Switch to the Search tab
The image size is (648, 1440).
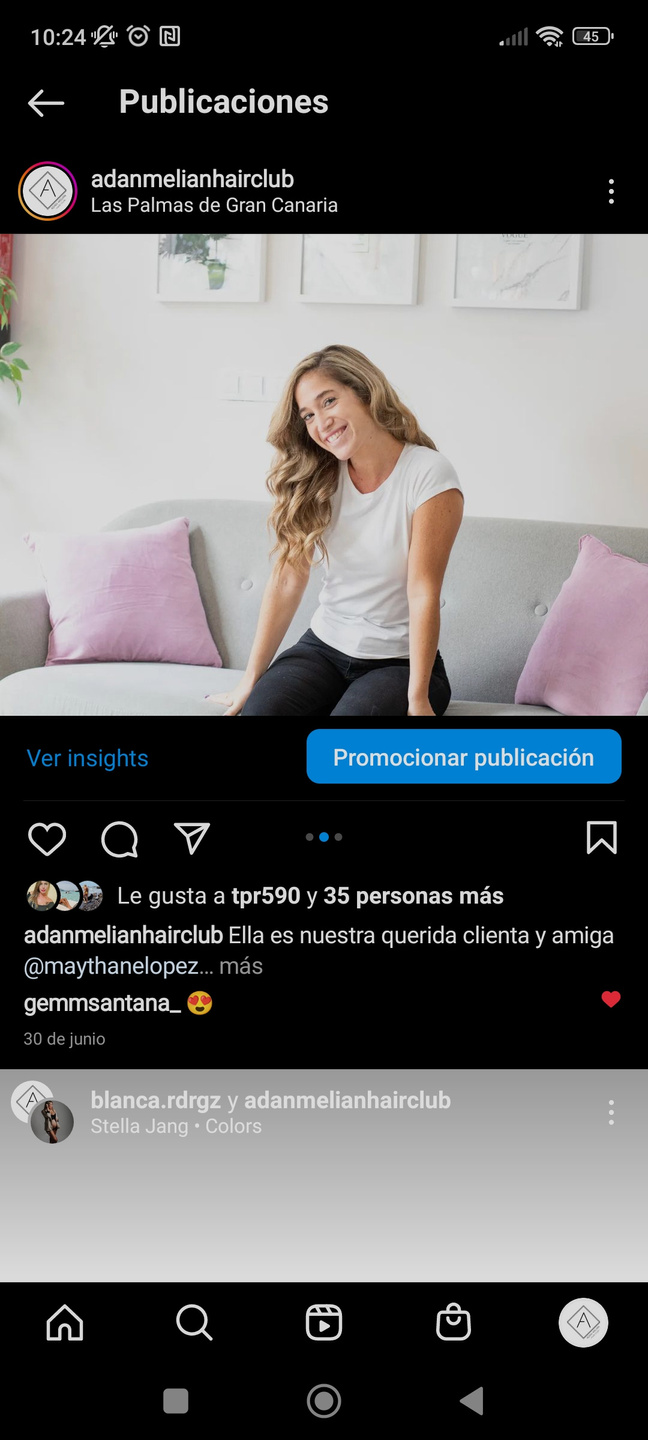[194, 1323]
